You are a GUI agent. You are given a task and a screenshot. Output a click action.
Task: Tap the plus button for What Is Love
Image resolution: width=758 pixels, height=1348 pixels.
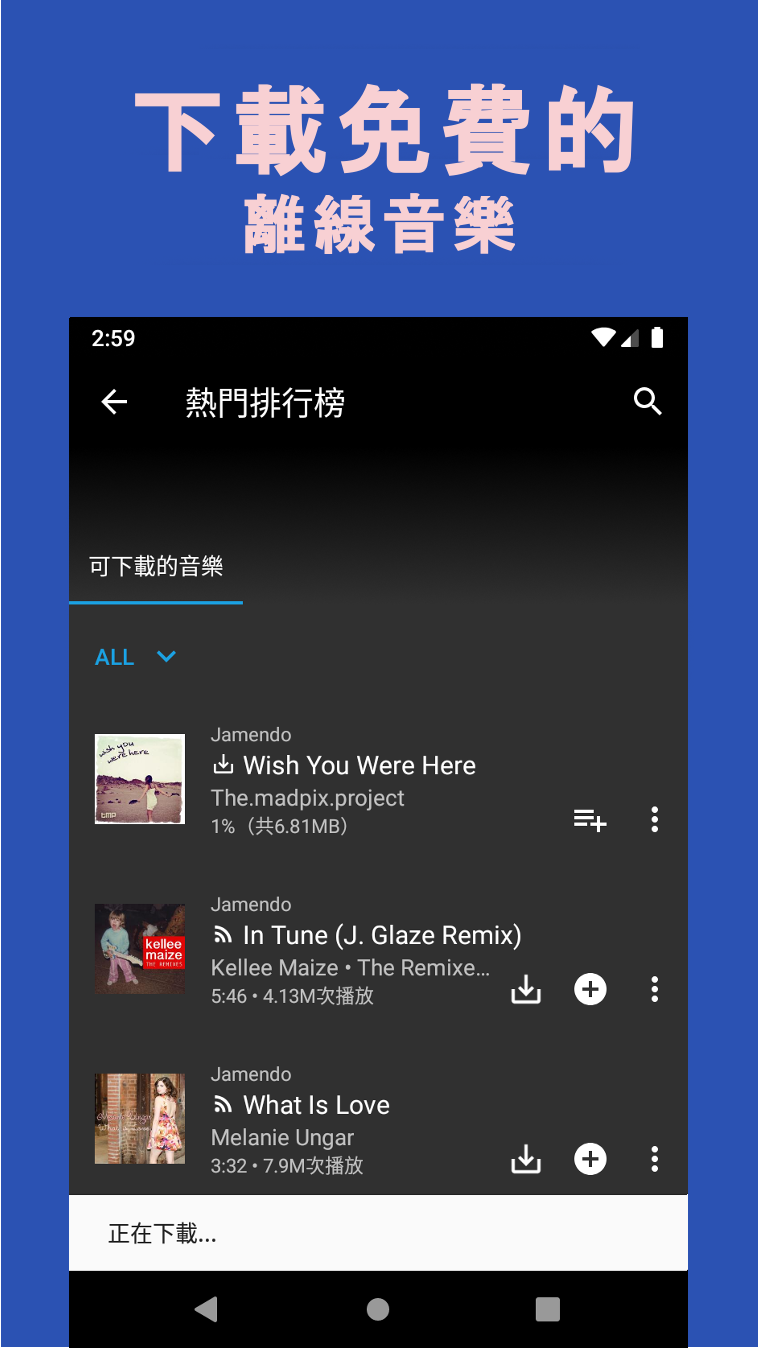tap(590, 1159)
